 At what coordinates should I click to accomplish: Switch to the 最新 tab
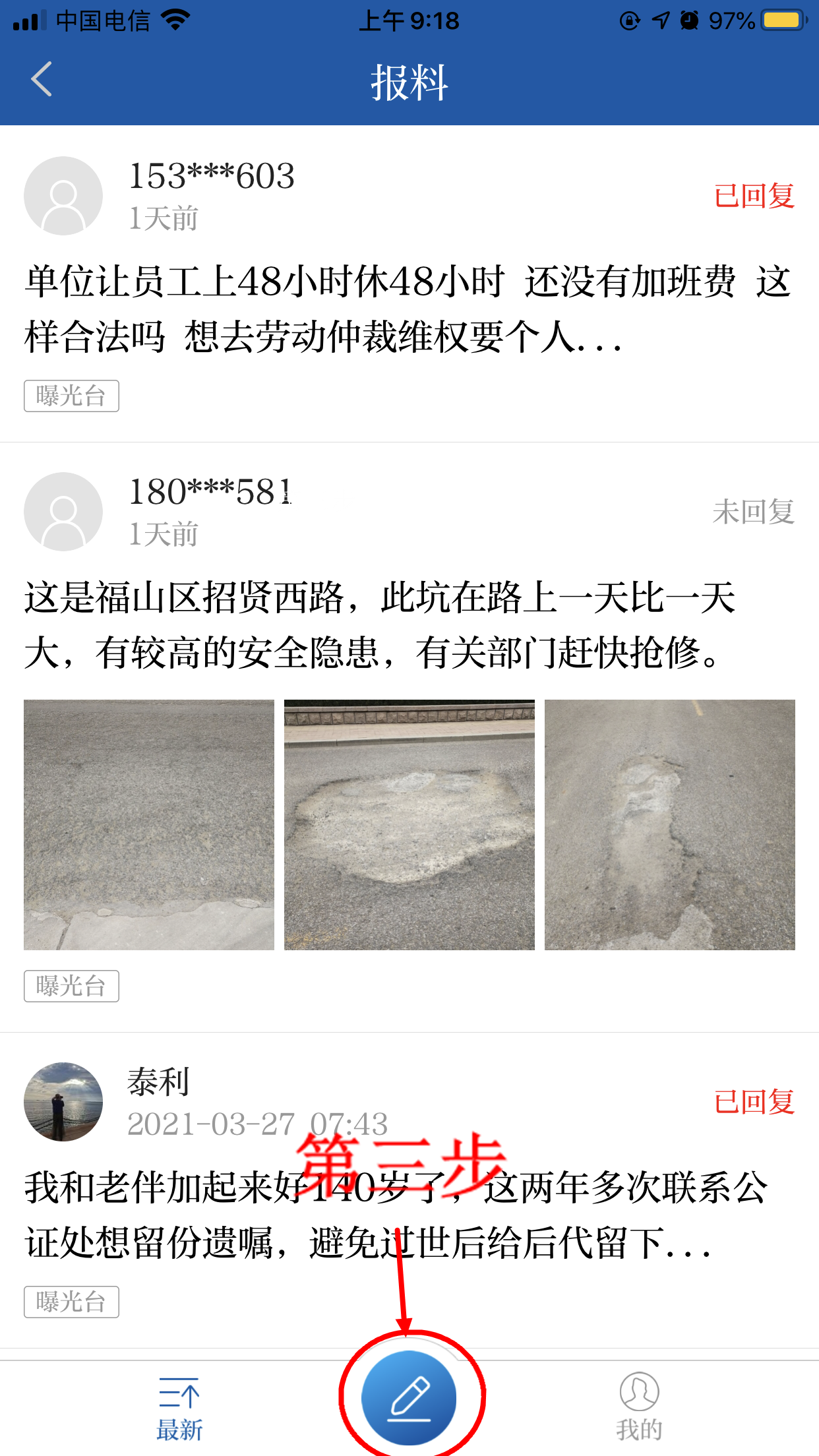pos(178,1405)
